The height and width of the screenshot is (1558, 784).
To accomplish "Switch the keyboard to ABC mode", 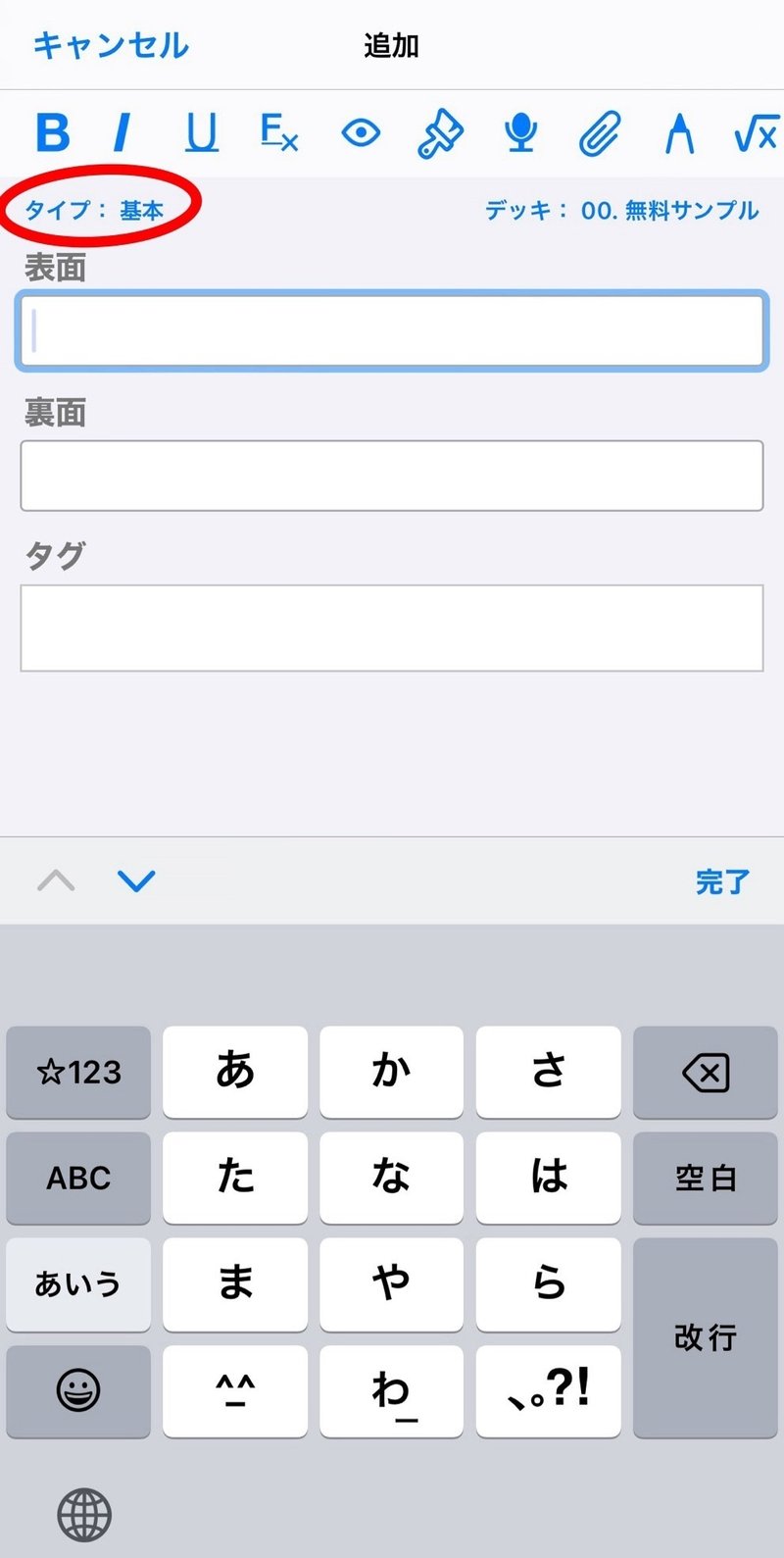I will pos(78,1178).
